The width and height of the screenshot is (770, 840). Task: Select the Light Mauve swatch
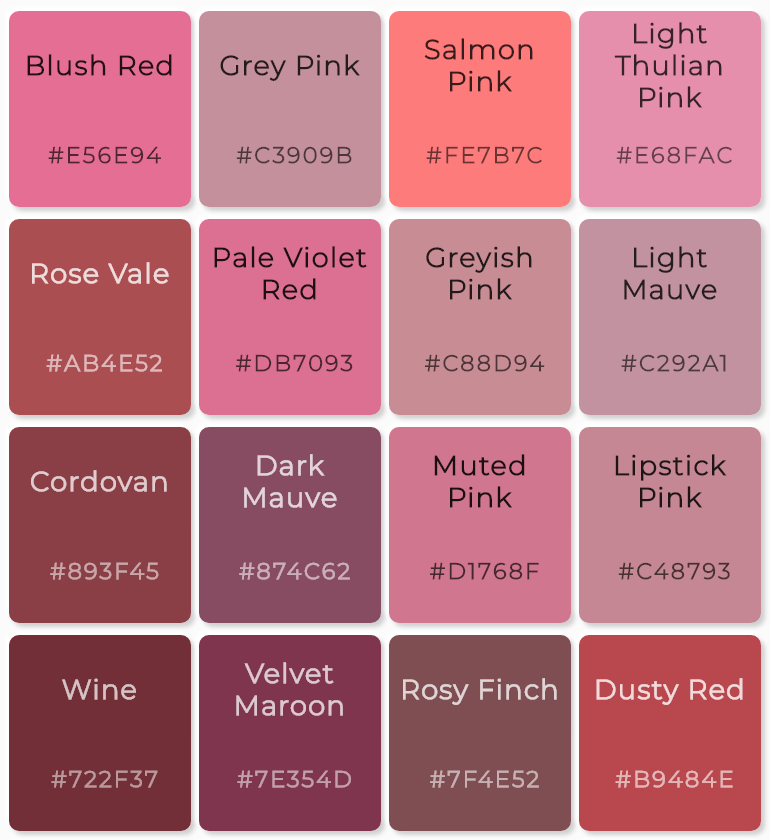670,317
